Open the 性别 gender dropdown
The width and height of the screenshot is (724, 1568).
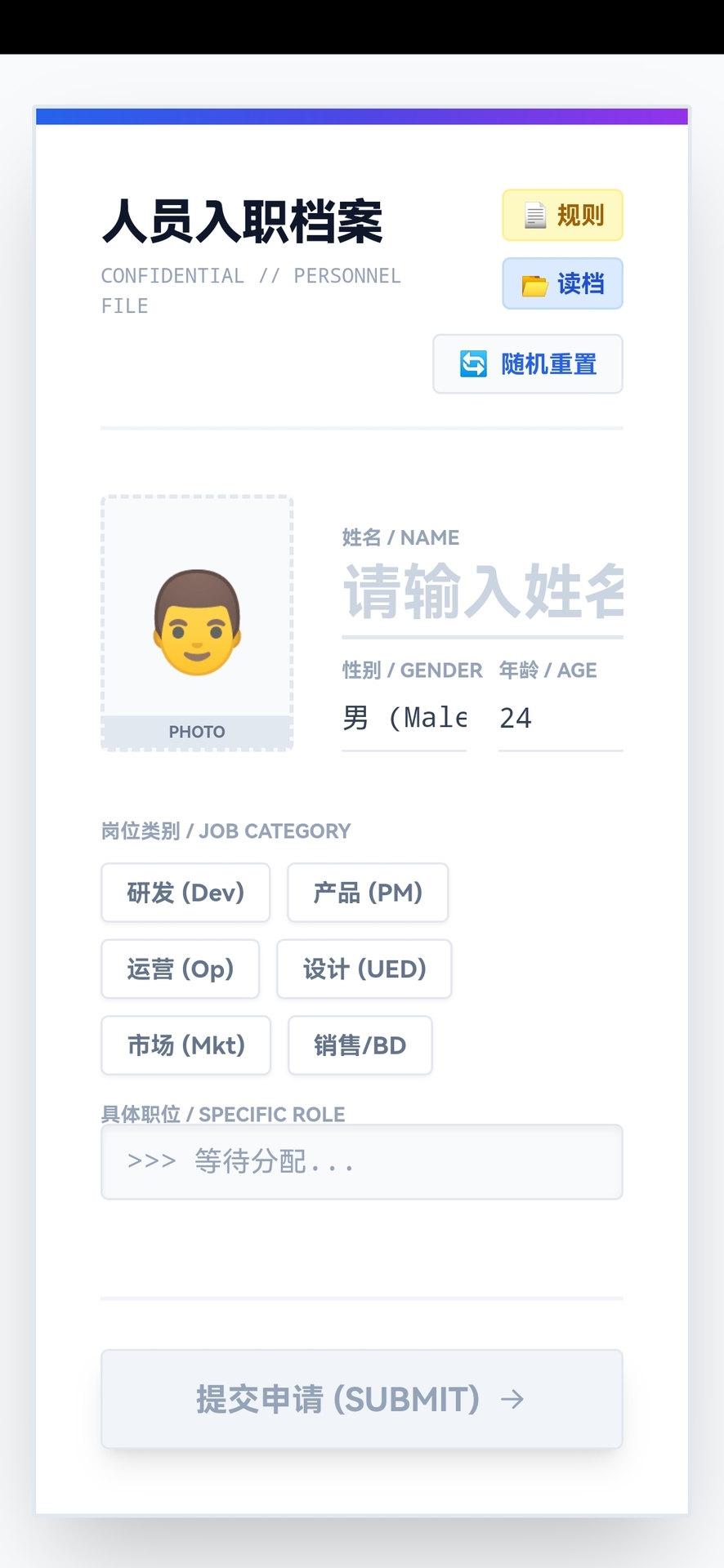[x=404, y=719]
